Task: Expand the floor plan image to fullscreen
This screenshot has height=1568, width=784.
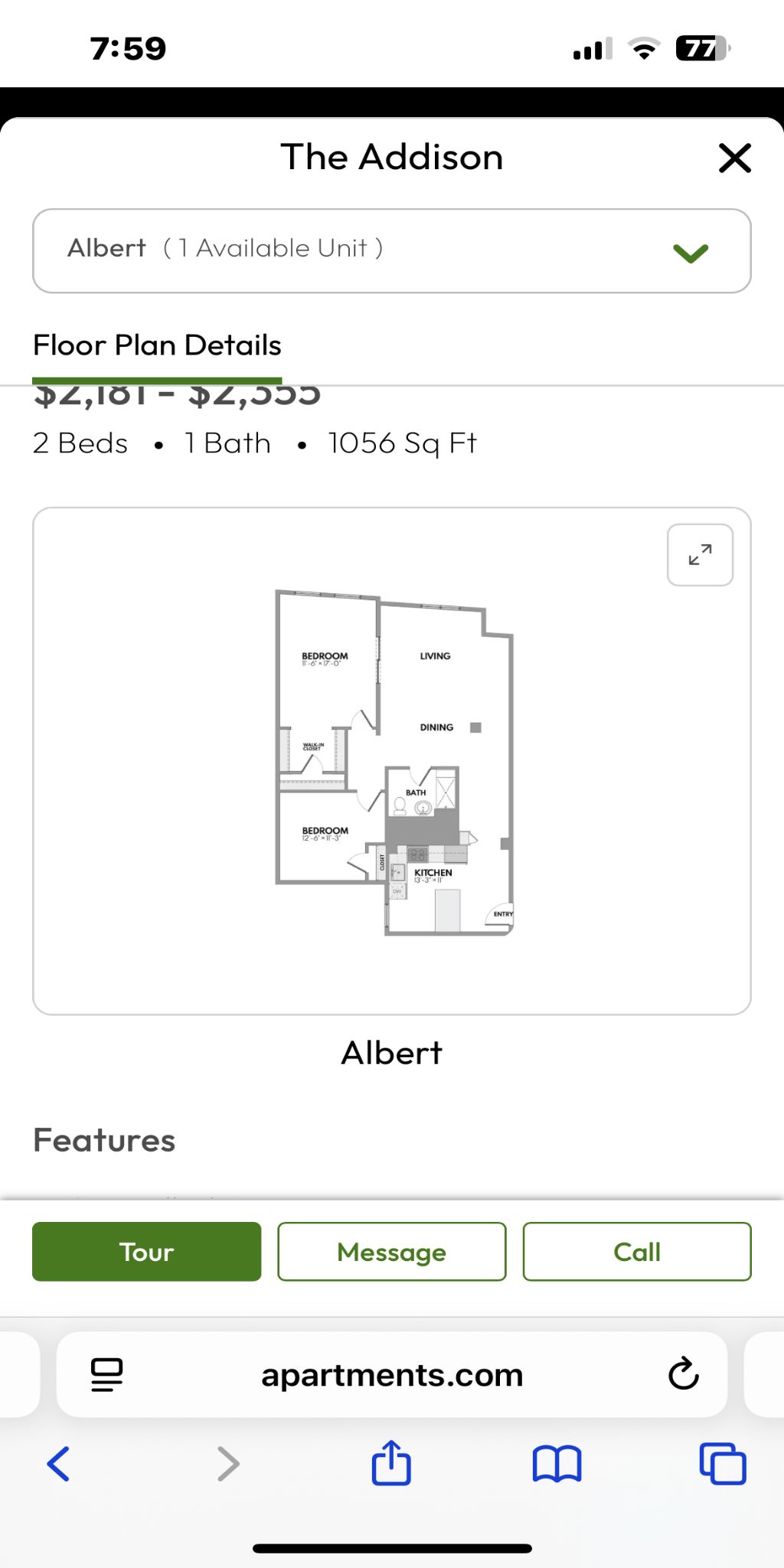Action: click(700, 555)
